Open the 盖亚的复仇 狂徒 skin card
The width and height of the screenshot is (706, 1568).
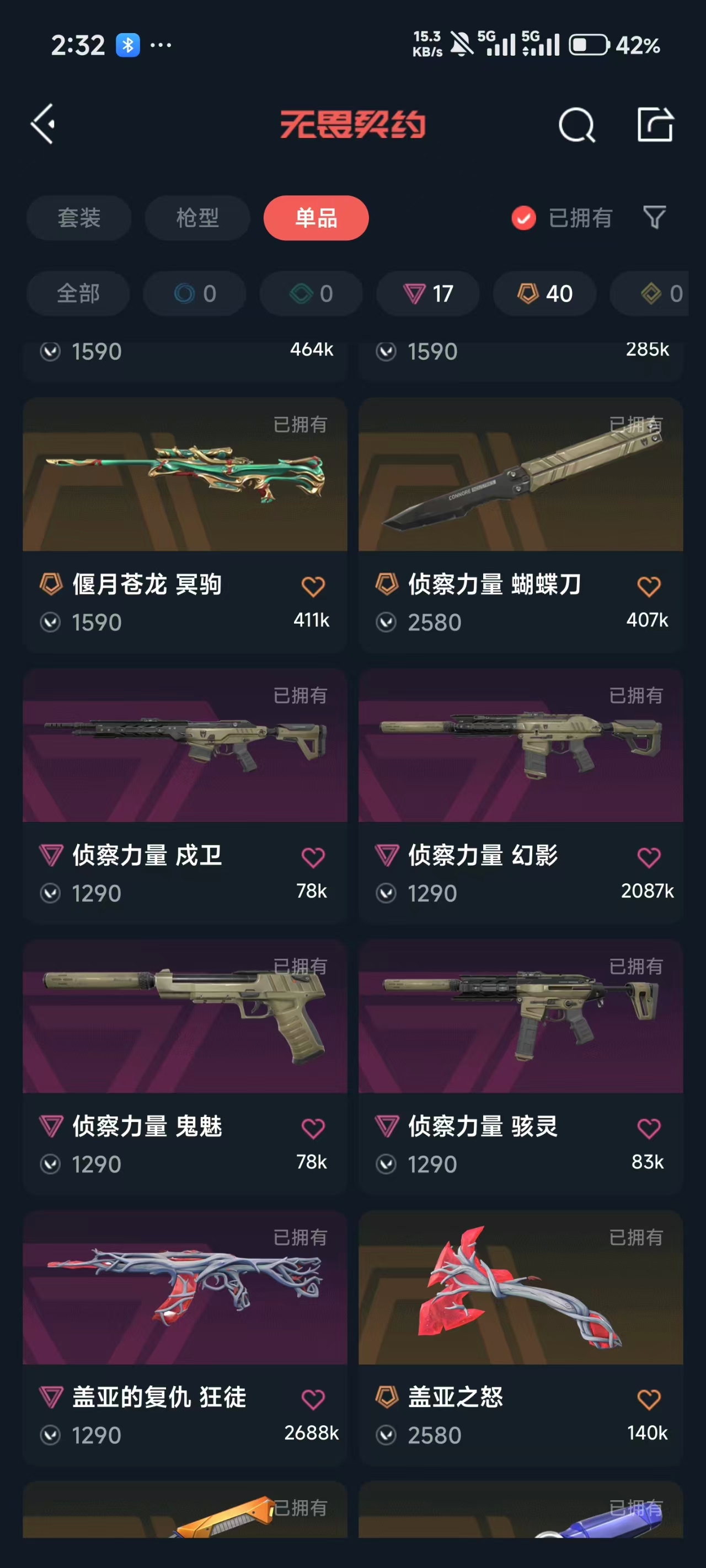coord(185,1287)
